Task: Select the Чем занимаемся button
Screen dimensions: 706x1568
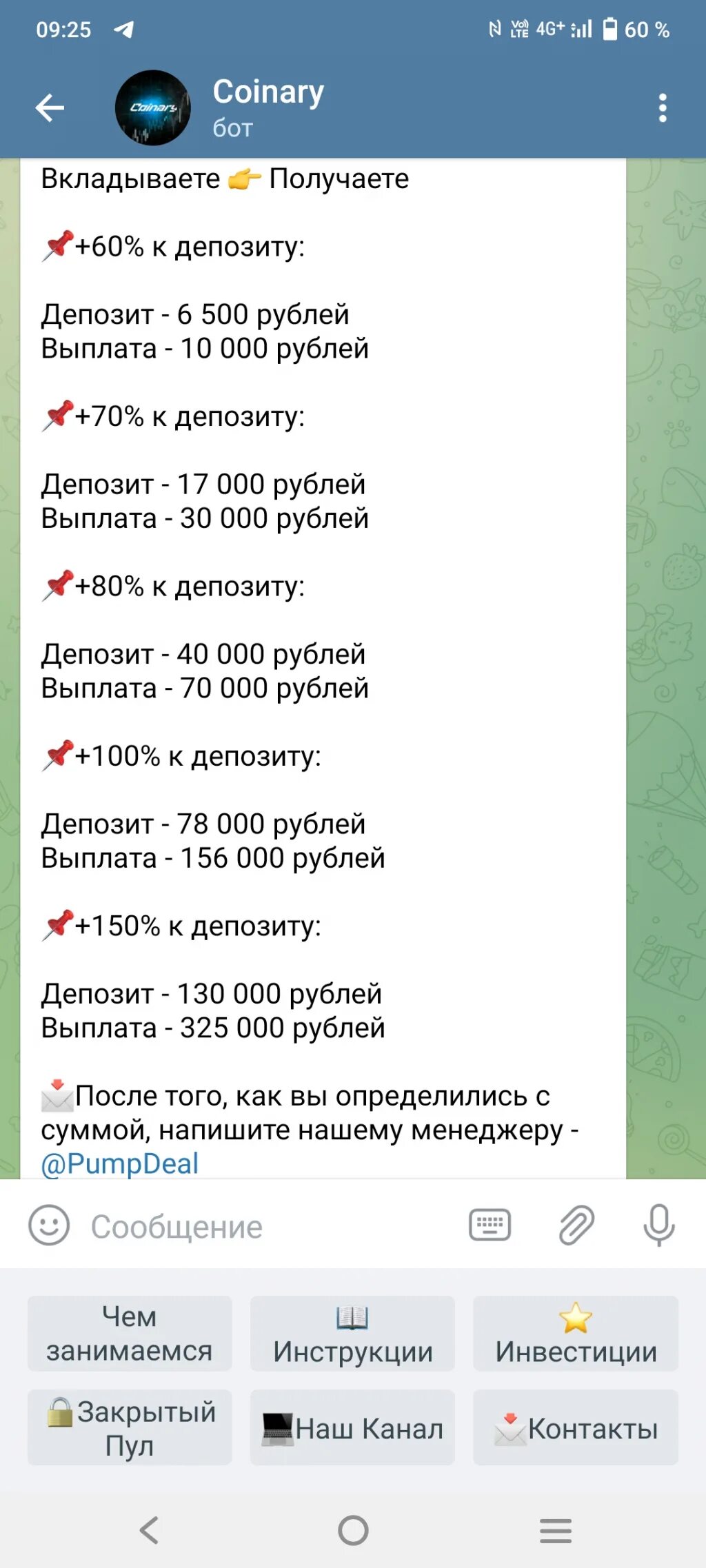Action: point(130,1334)
